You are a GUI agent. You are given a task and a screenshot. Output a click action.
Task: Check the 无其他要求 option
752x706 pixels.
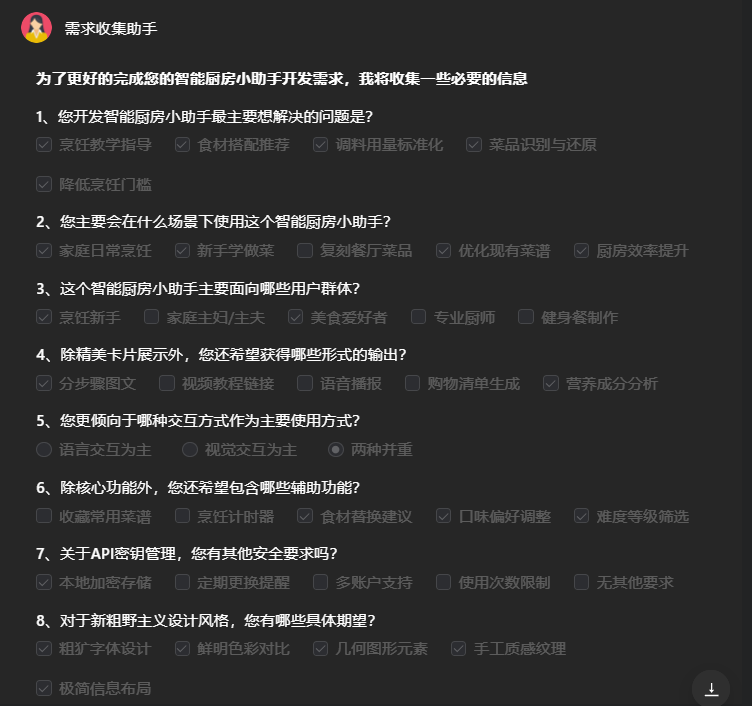pyautogui.click(x=582, y=582)
